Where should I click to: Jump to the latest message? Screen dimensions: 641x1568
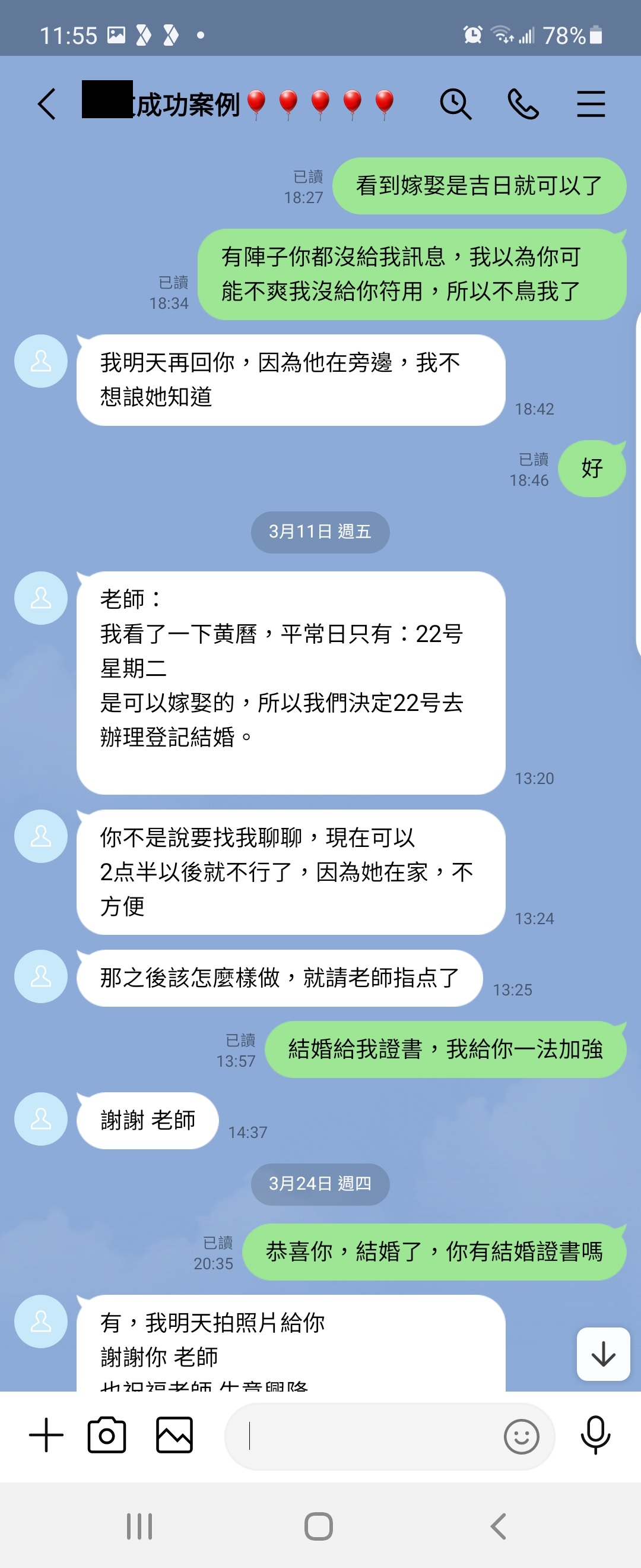[602, 1354]
